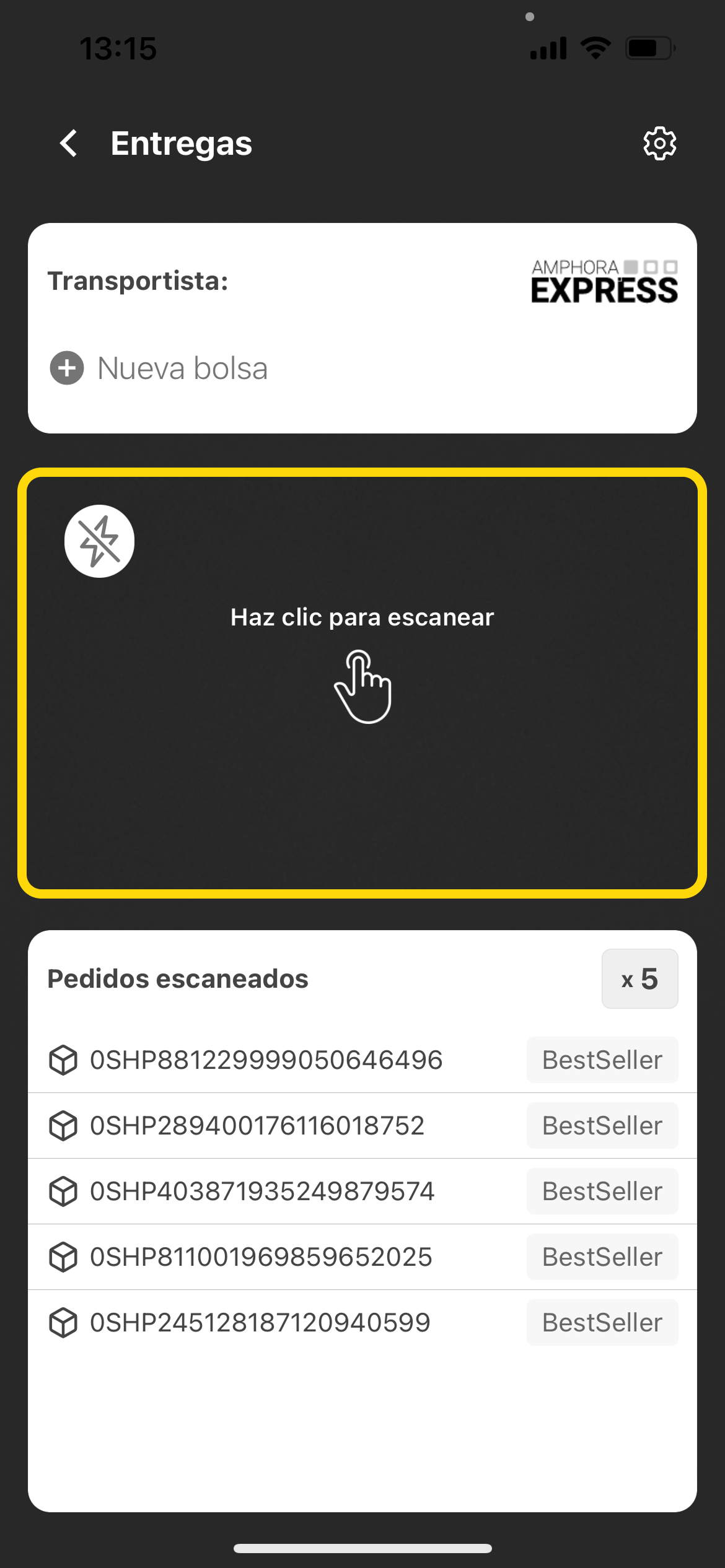Go back from the Entregas screen
This screenshot has height=1568, width=725.
point(69,144)
